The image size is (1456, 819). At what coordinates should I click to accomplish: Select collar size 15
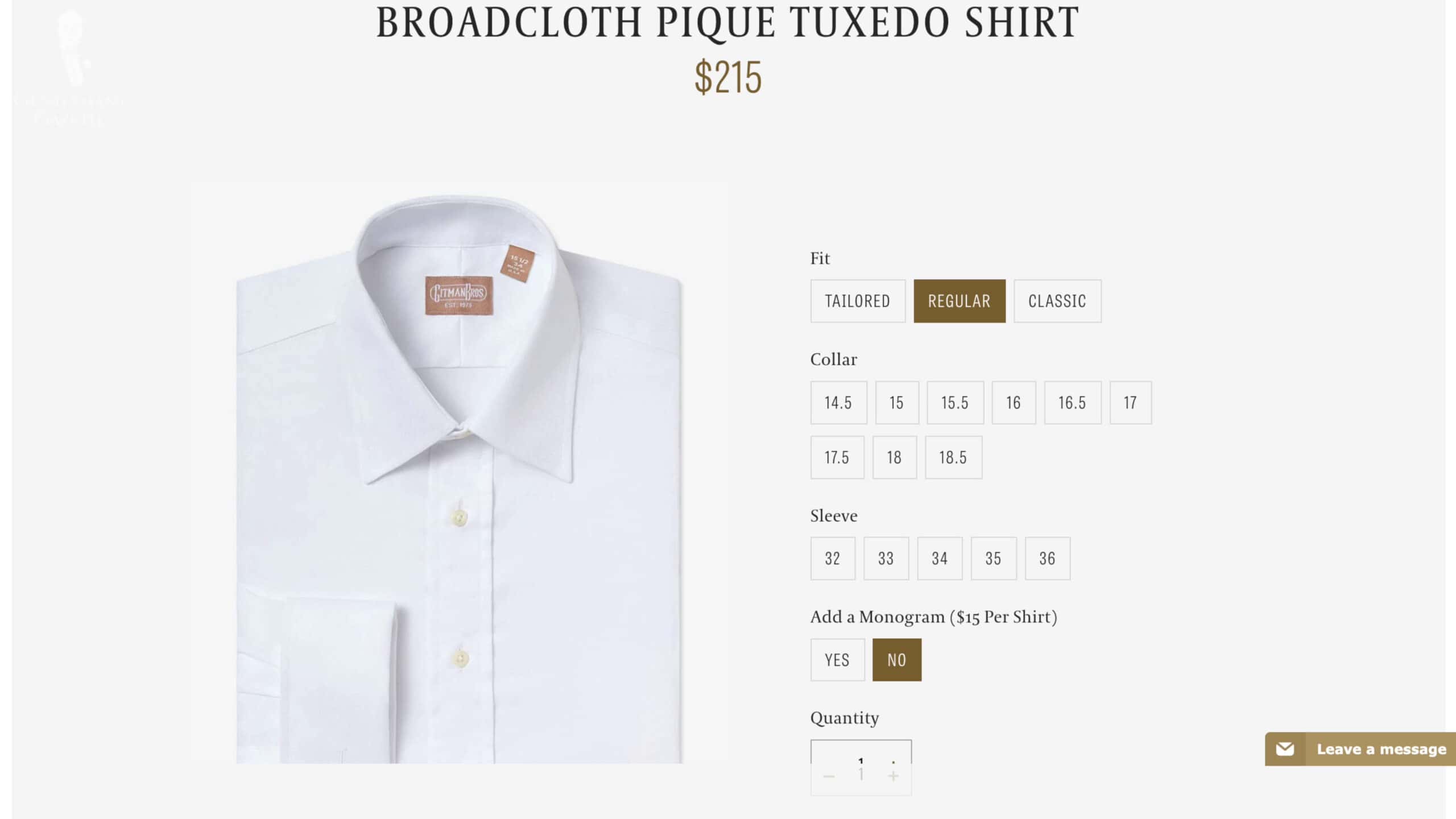coord(896,403)
